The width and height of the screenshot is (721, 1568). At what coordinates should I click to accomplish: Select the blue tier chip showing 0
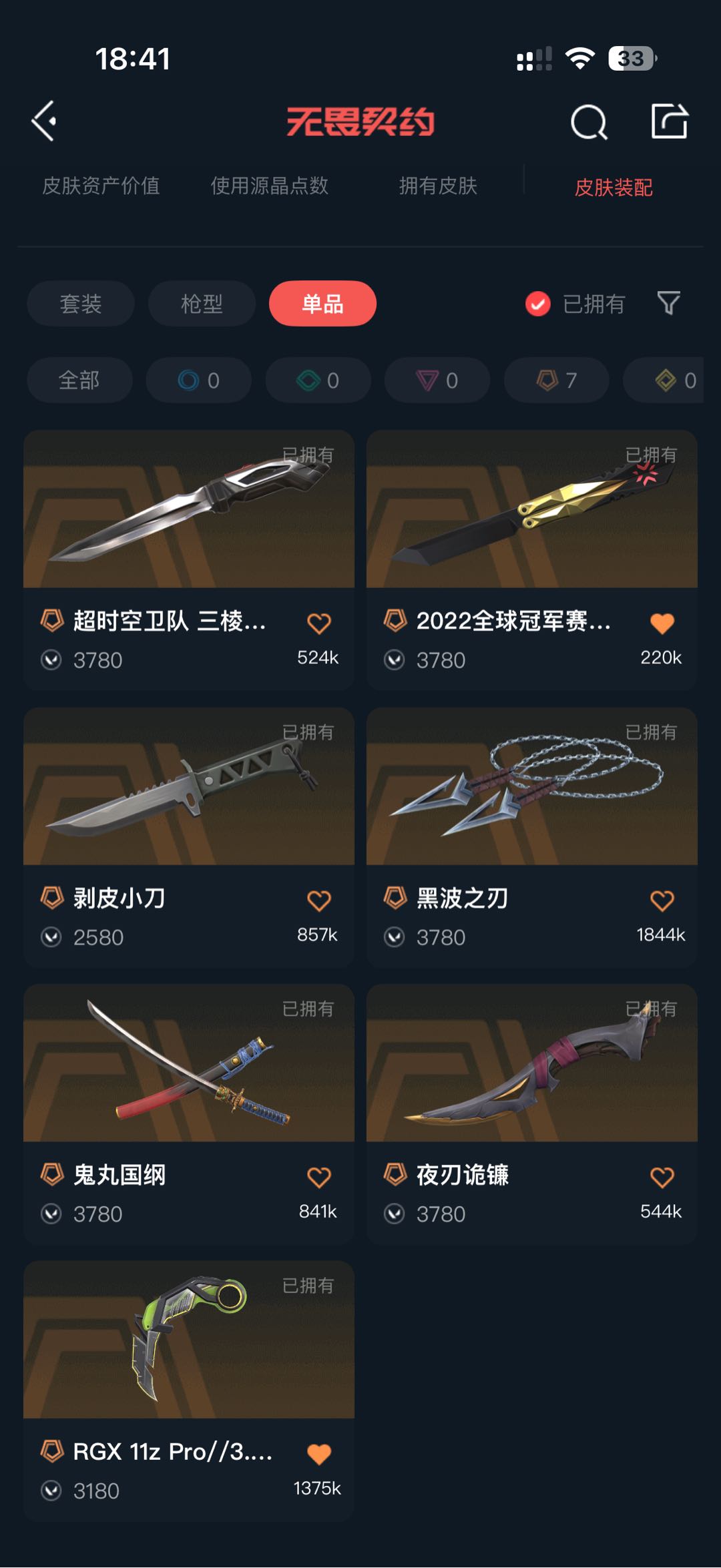pos(198,380)
